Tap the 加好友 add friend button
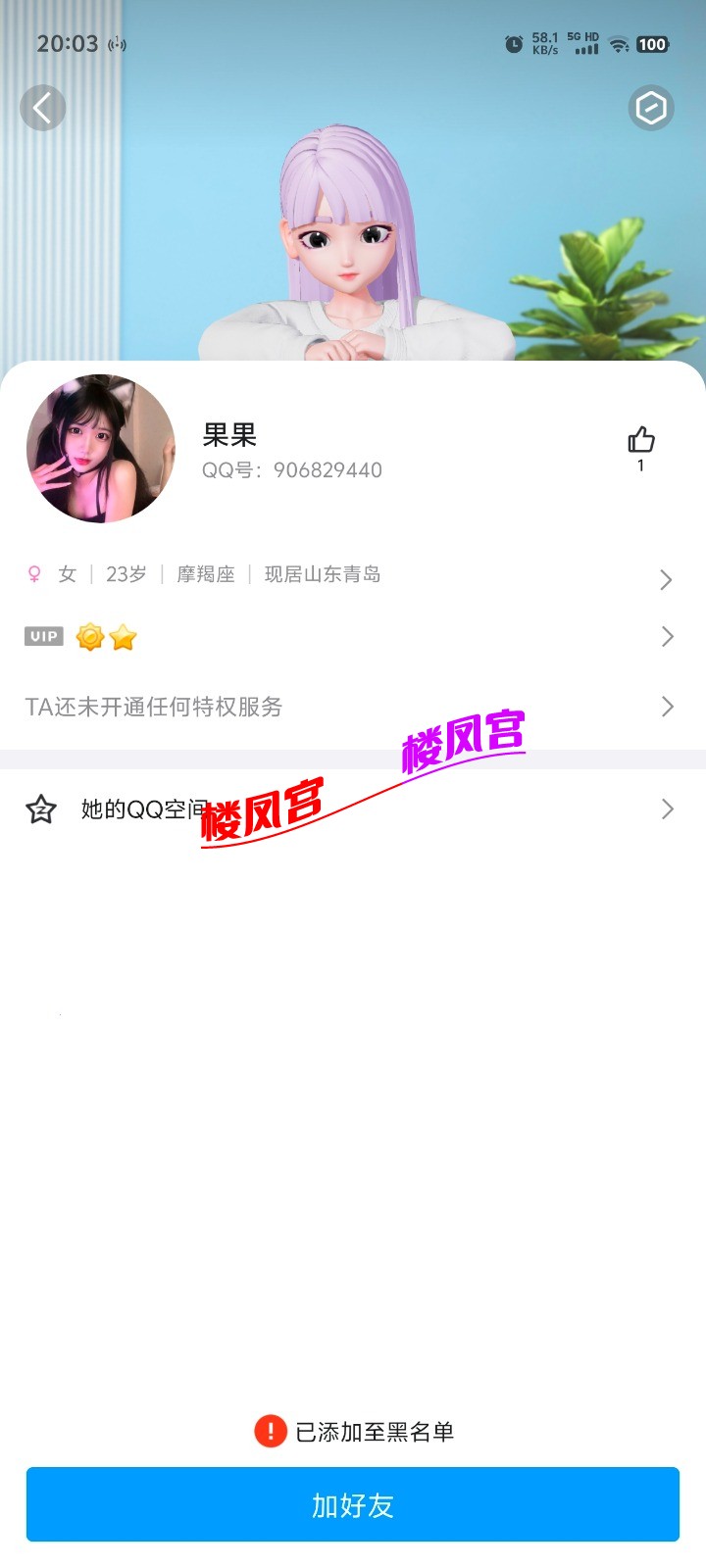 (x=353, y=1504)
